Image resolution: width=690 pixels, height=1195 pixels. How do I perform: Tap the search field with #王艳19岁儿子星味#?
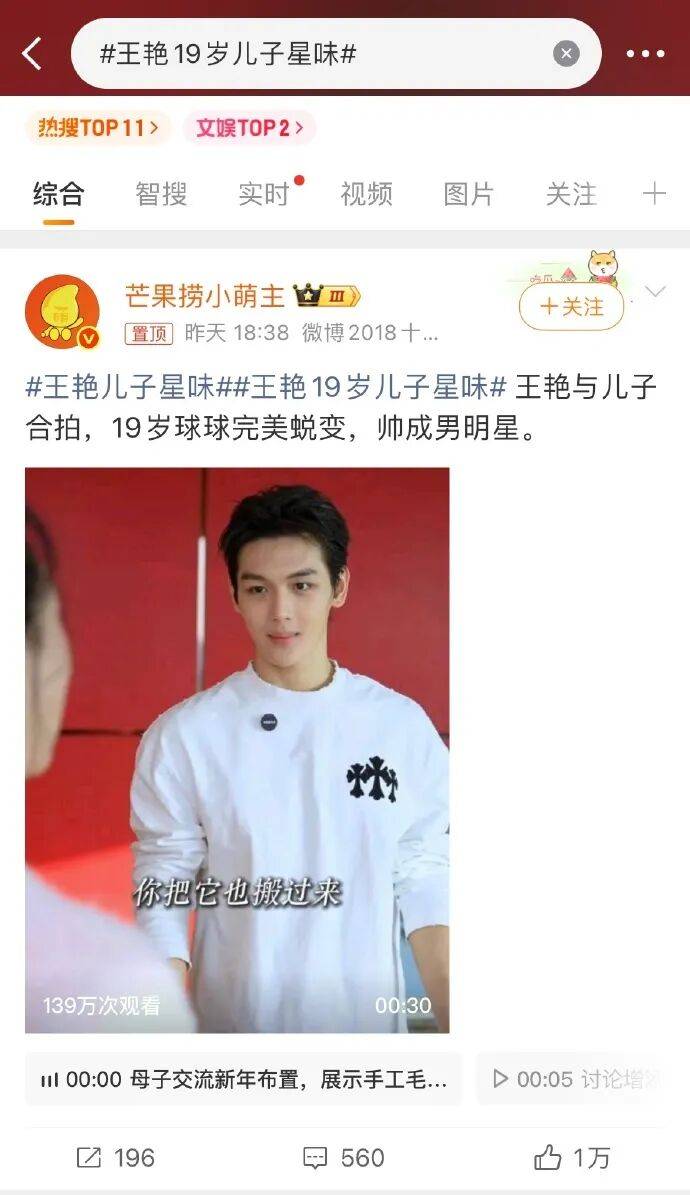pyautogui.click(x=320, y=54)
